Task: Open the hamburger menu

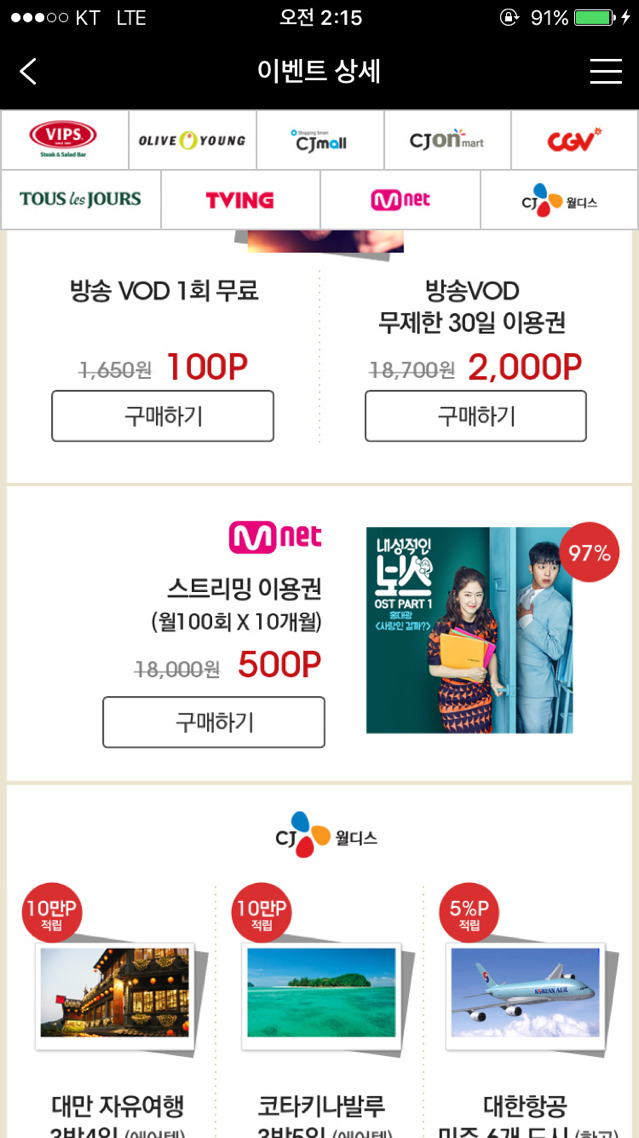Action: tap(606, 72)
